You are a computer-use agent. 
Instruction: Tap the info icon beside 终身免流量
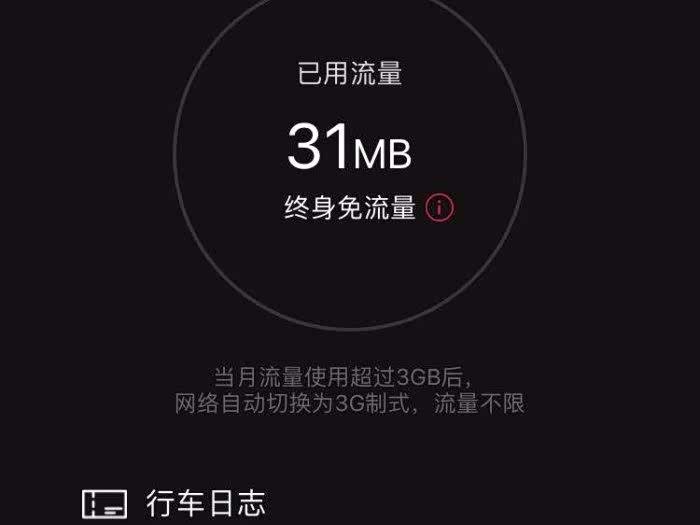440,208
